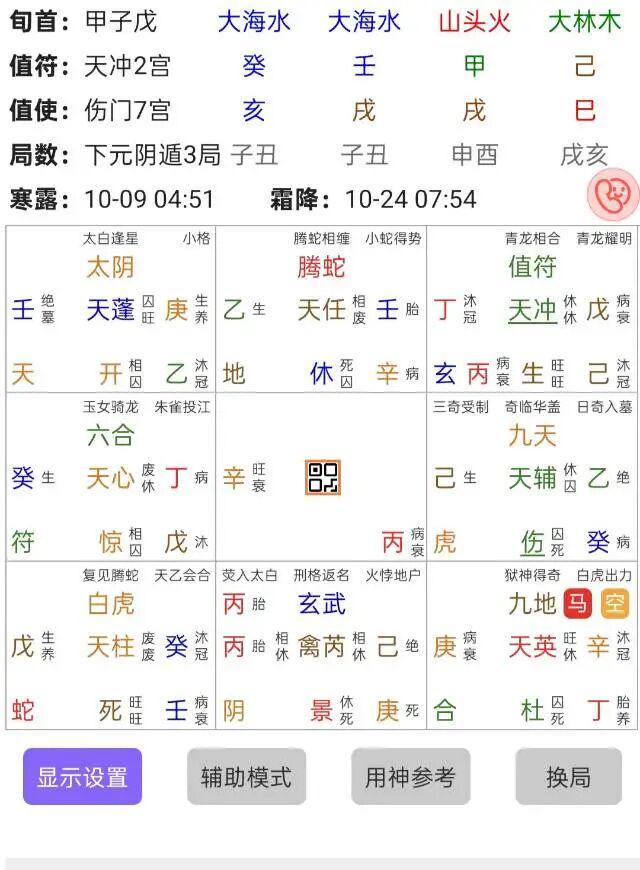The width and height of the screenshot is (640, 870).
Task: Tap 换局 to change the chart
Action: pyautogui.click(x=568, y=776)
